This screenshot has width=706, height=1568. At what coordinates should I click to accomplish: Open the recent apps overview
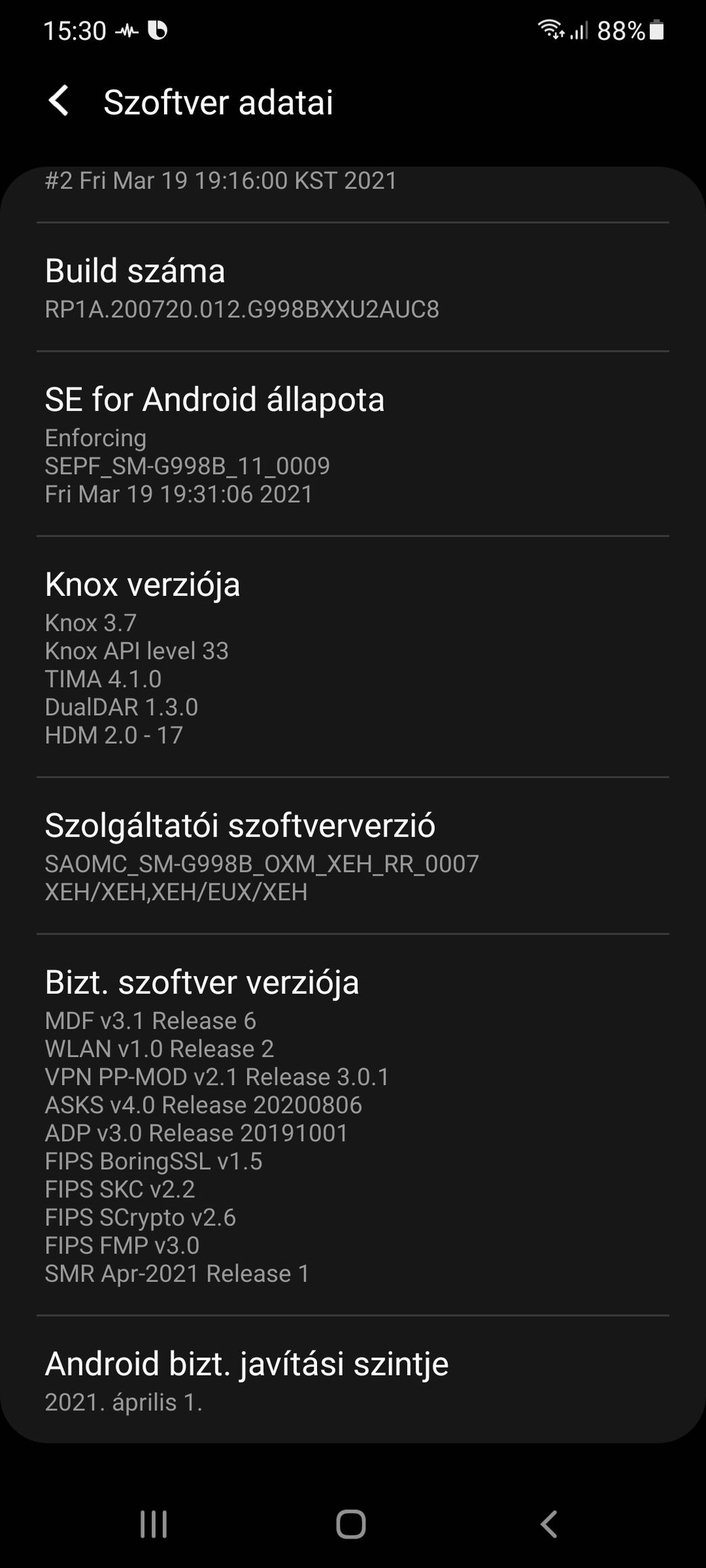point(154,1525)
